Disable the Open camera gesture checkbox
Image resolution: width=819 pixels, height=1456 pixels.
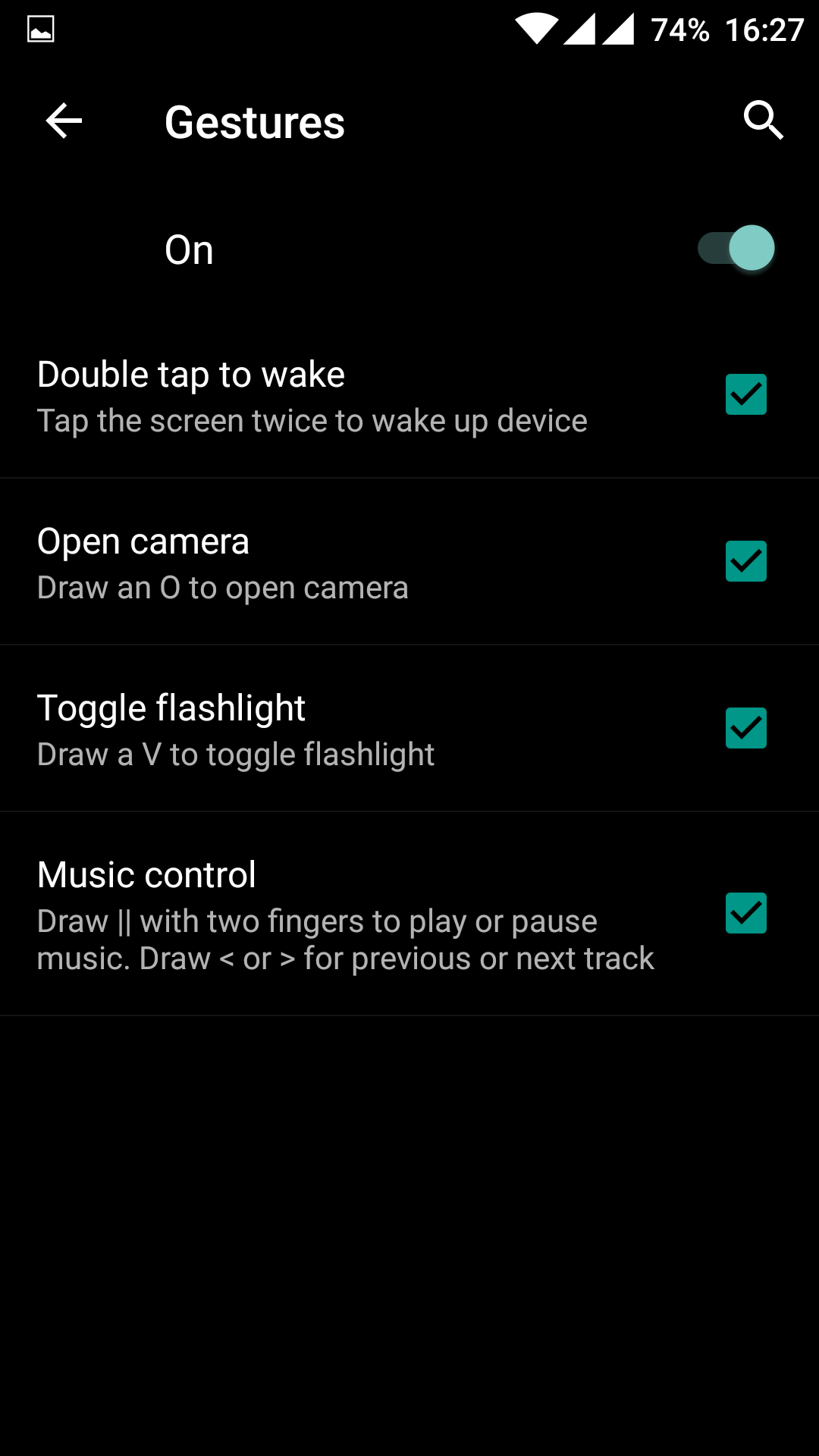coord(746,561)
